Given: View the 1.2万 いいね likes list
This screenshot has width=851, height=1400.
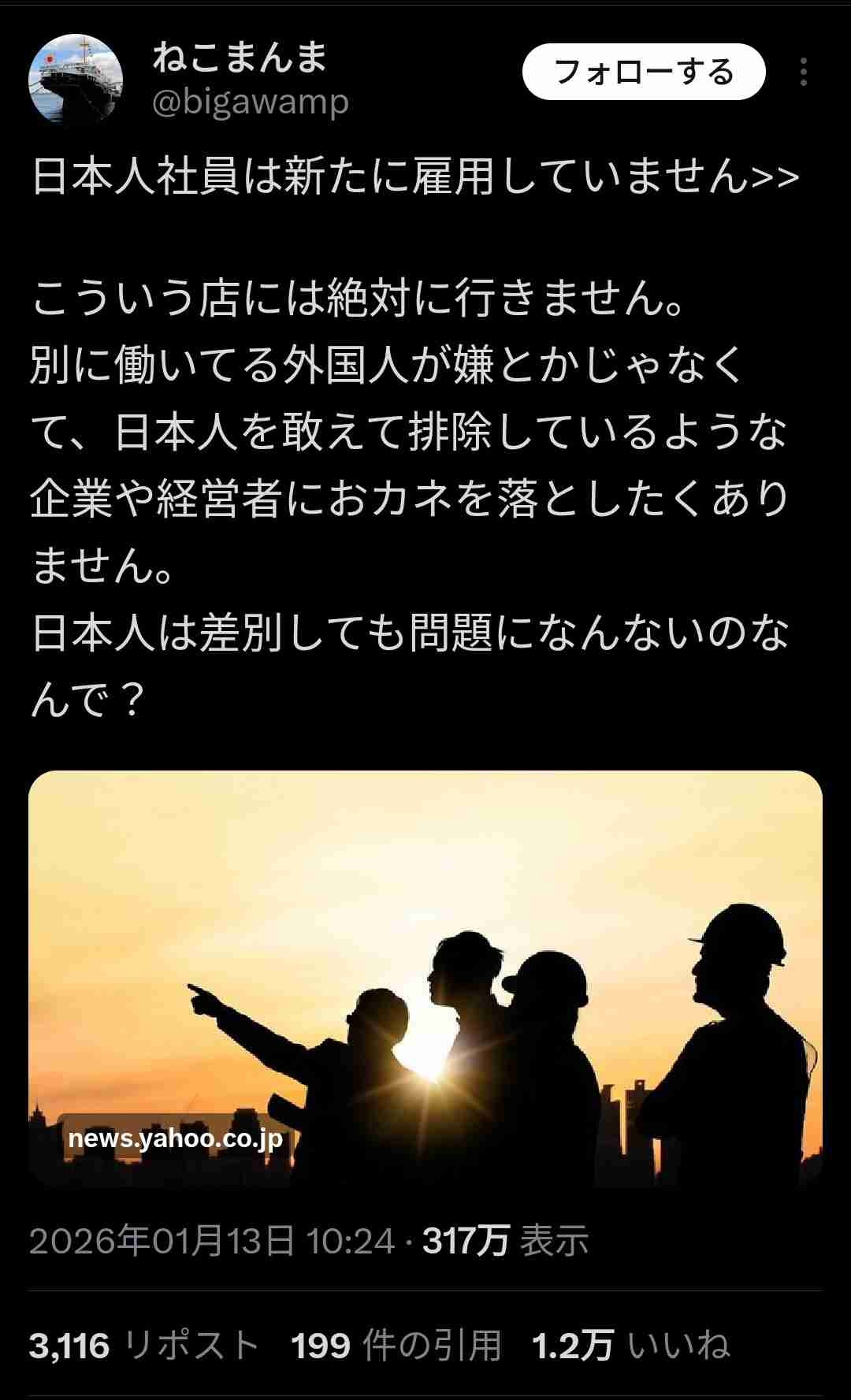Looking at the screenshot, I should (631, 1346).
